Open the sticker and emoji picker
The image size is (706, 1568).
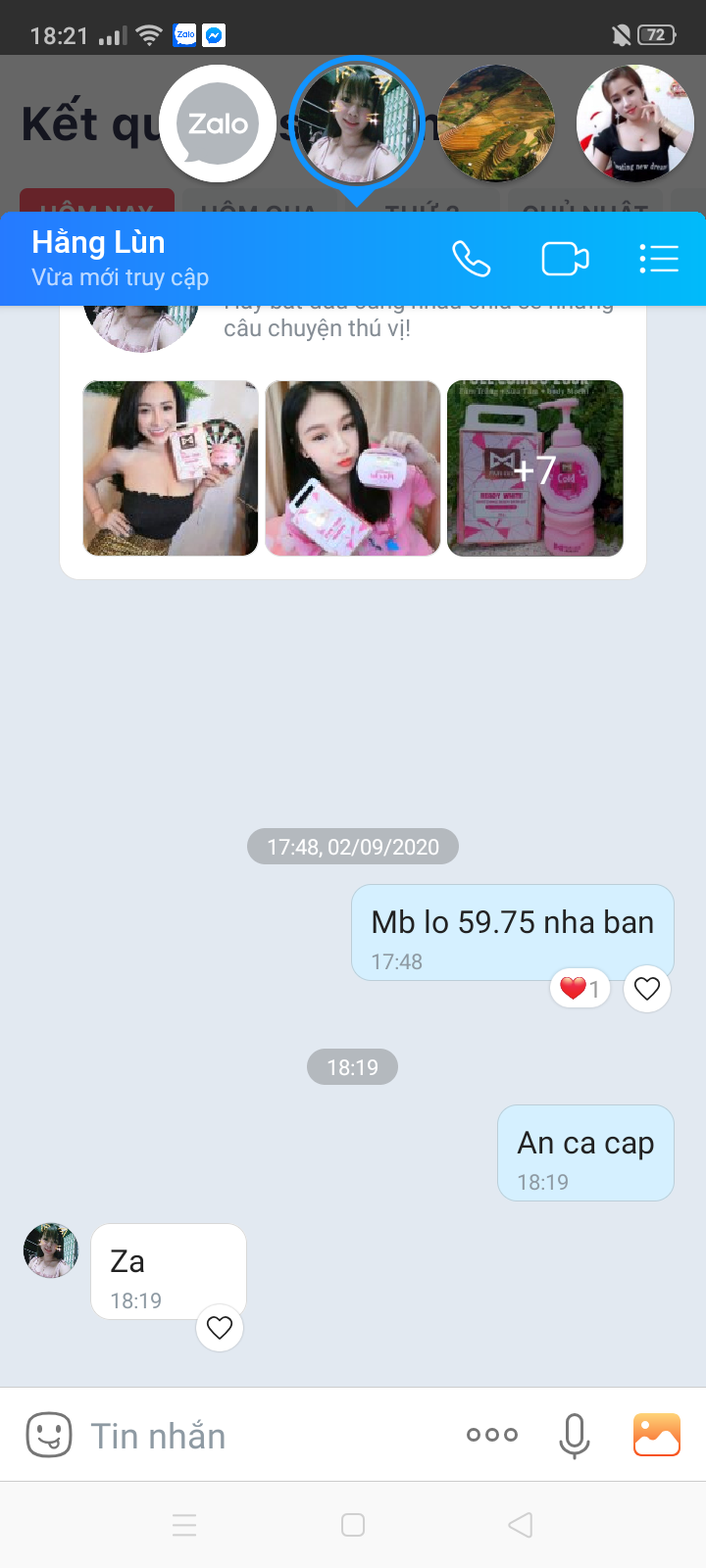click(x=49, y=1436)
